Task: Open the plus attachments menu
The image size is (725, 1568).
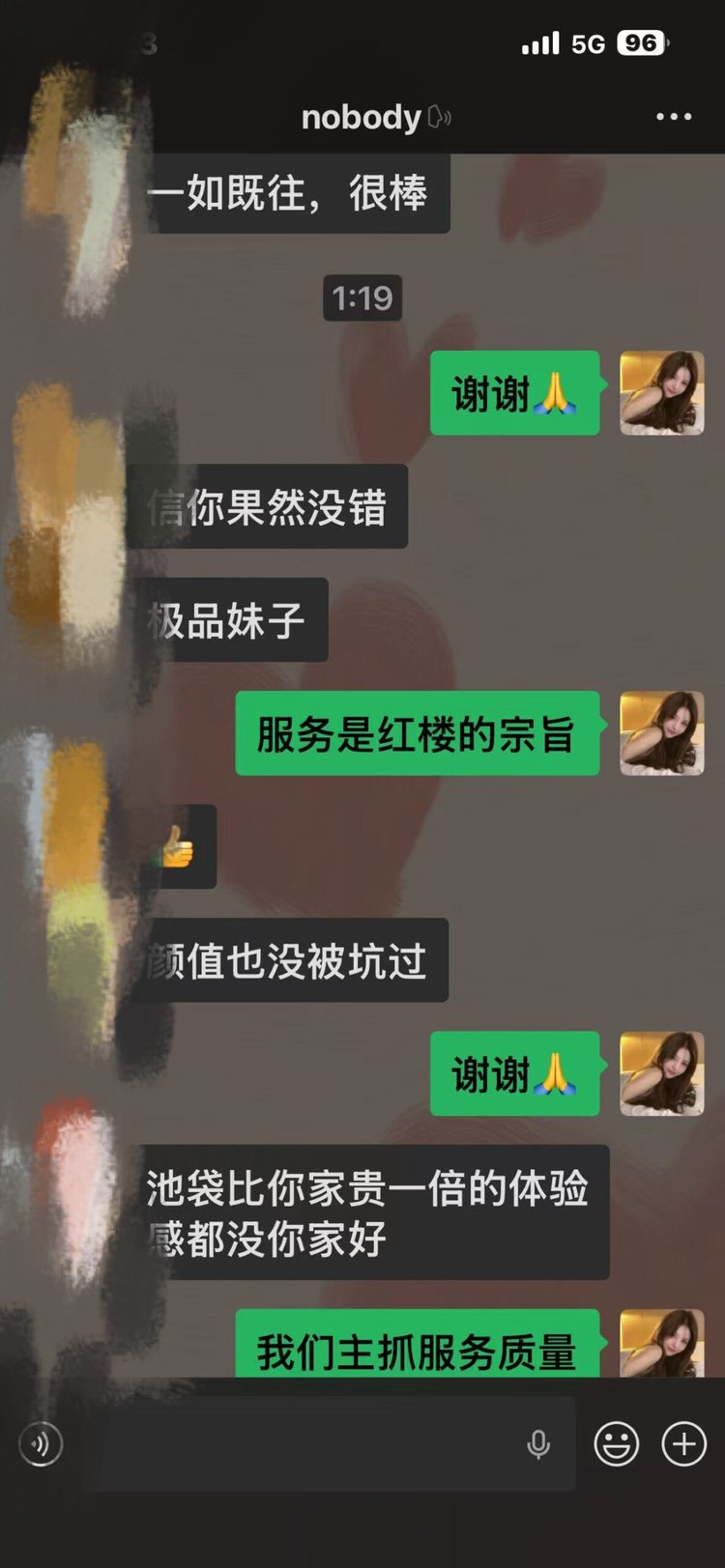Action: coord(683,1444)
